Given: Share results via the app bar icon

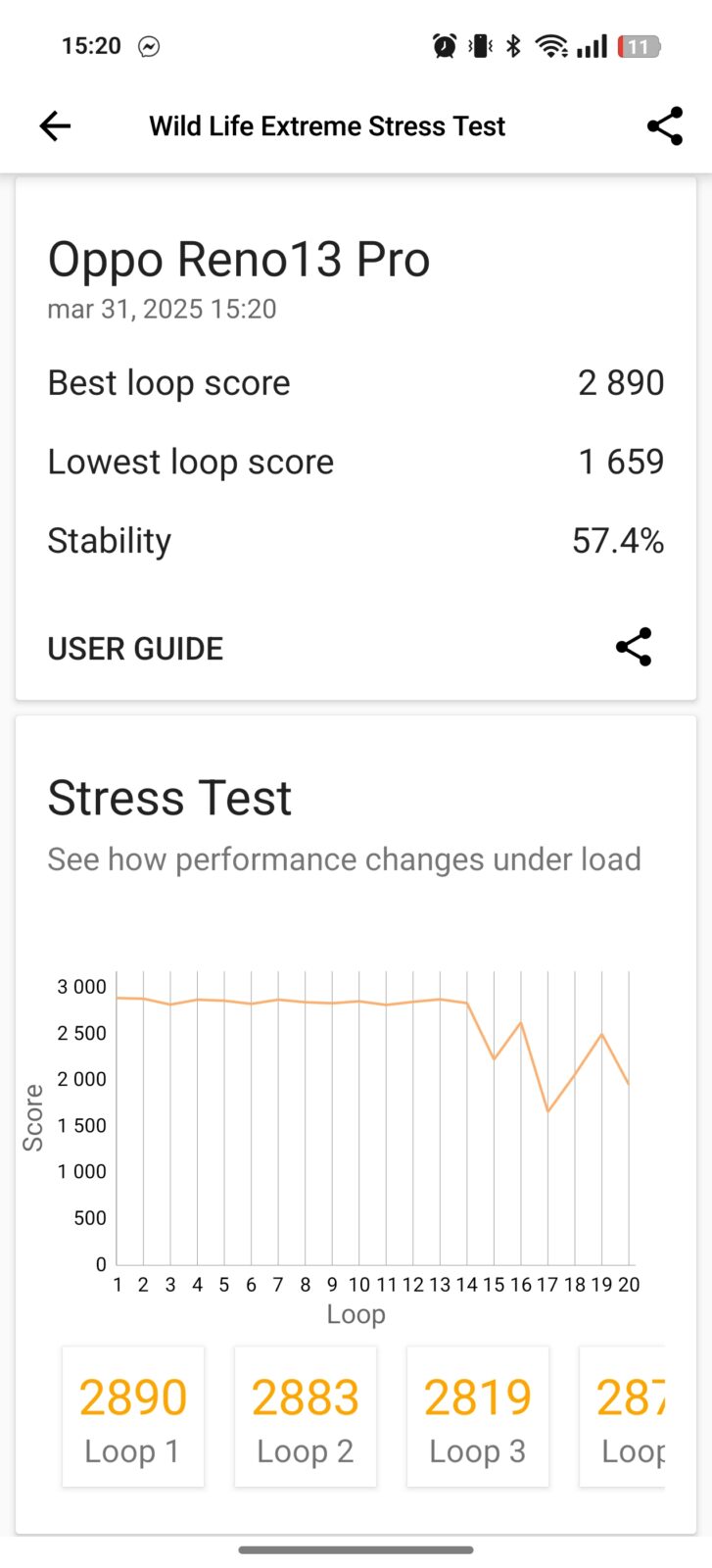Looking at the screenshot, I should 664,125.
